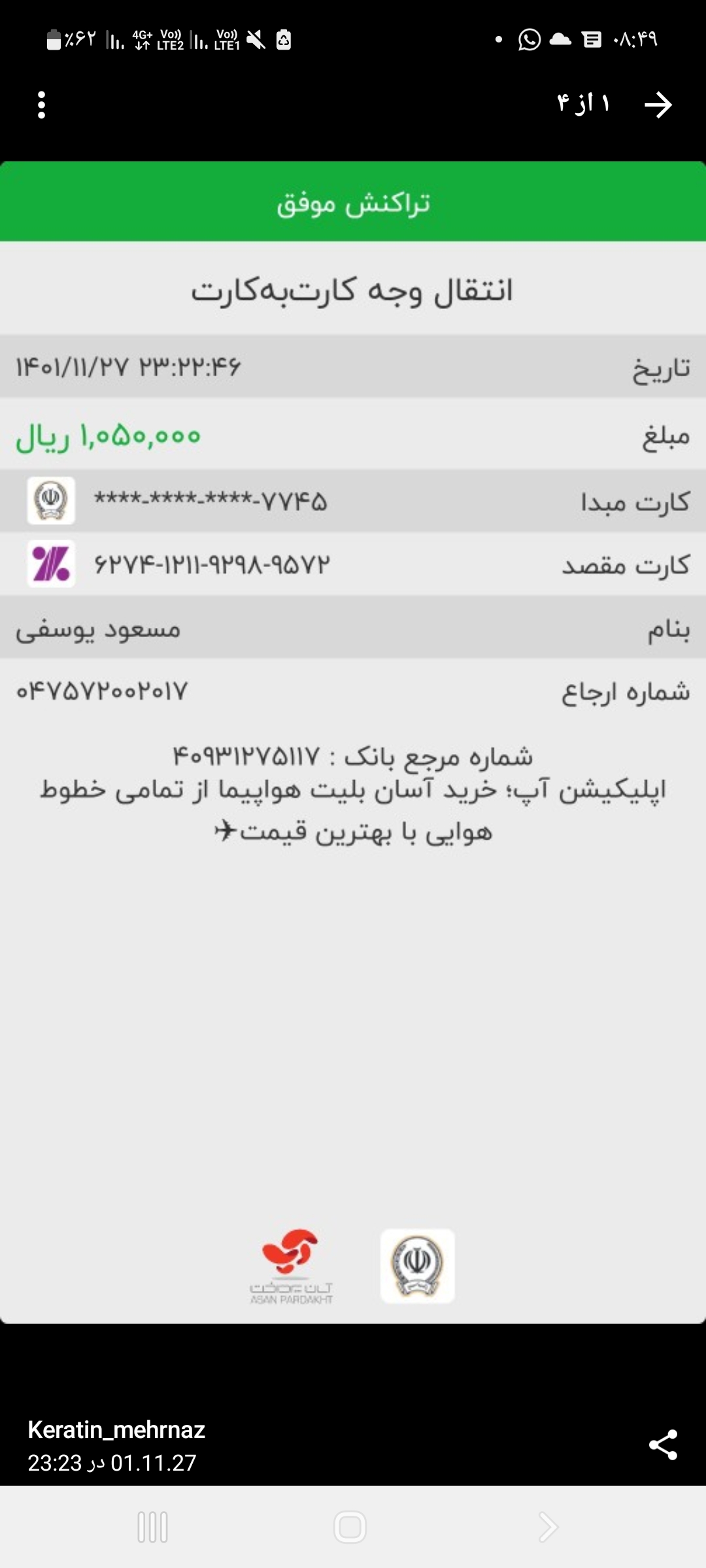Screen dimensions: 706x1568
Task: Go back using the top arrow
Action: point(658,105)
